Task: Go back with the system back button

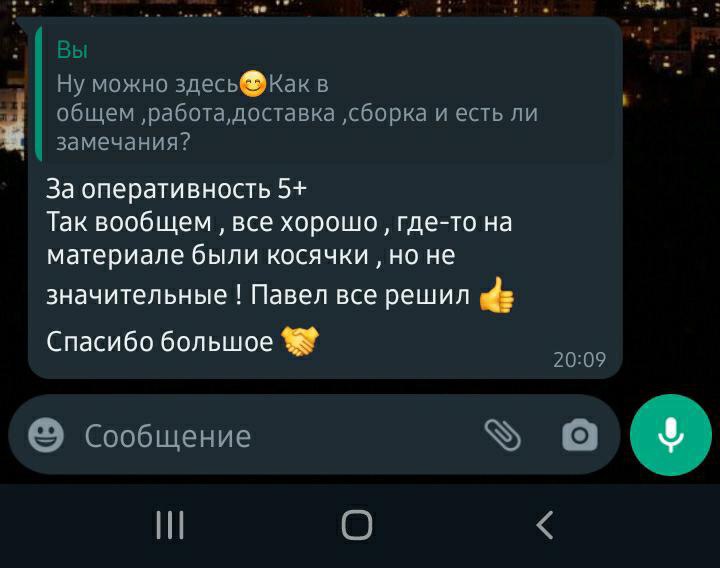Action: click(x=544, y=525)
